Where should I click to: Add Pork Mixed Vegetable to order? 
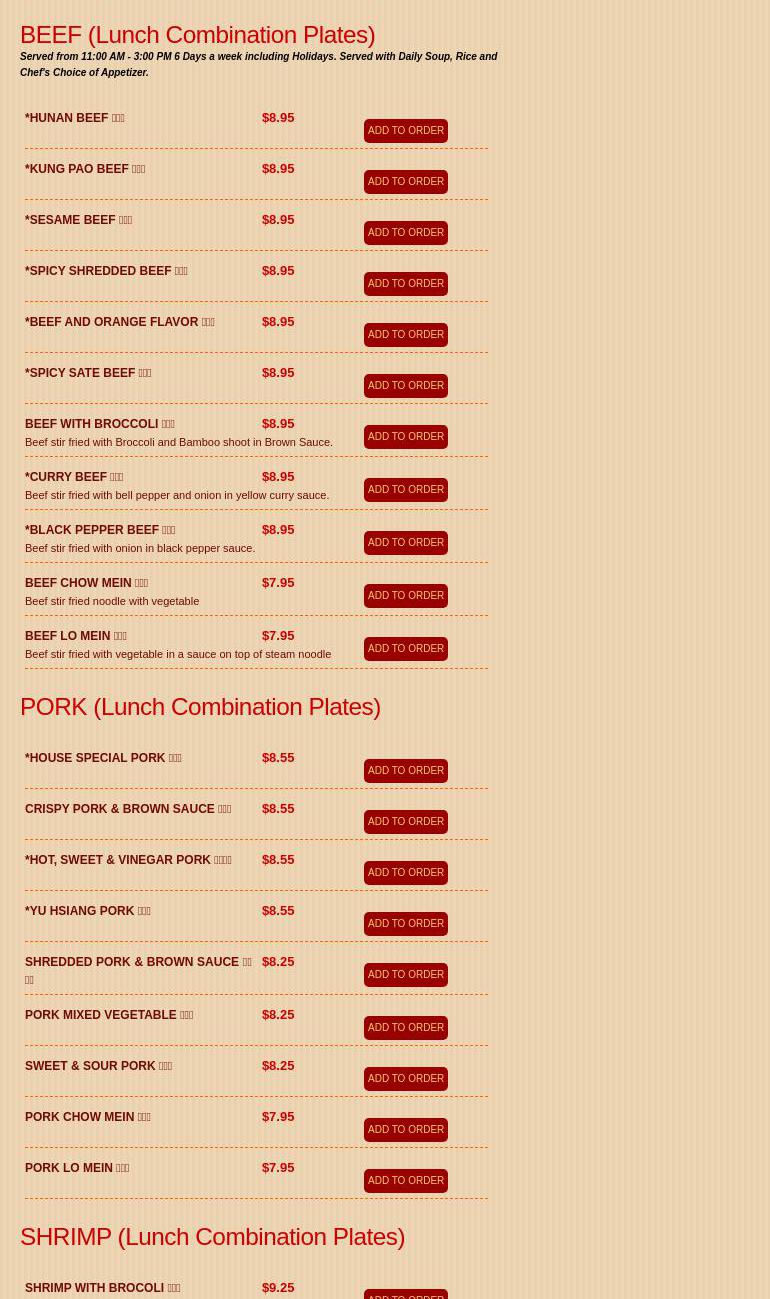[405, 1028]
